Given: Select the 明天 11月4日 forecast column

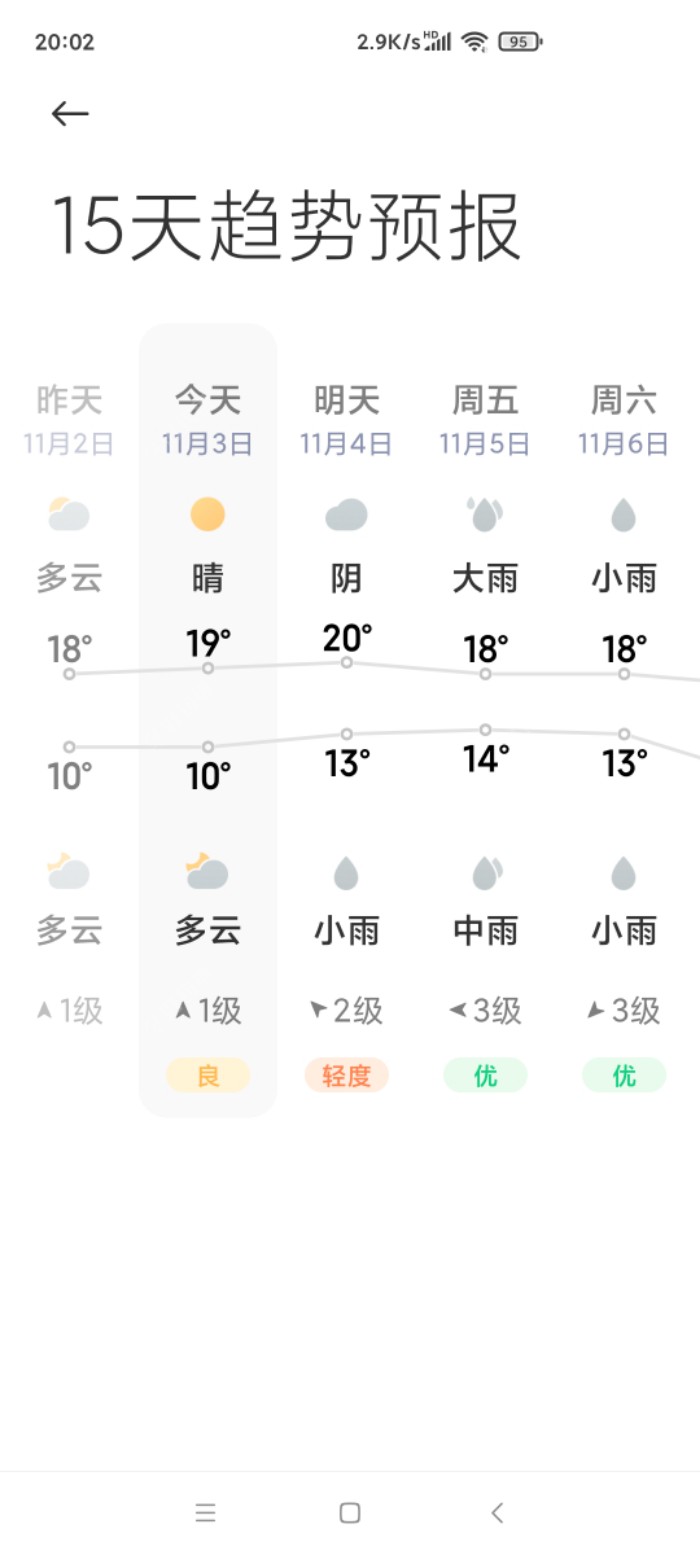Looking at the screenshot, I should [x=346, y=720].
